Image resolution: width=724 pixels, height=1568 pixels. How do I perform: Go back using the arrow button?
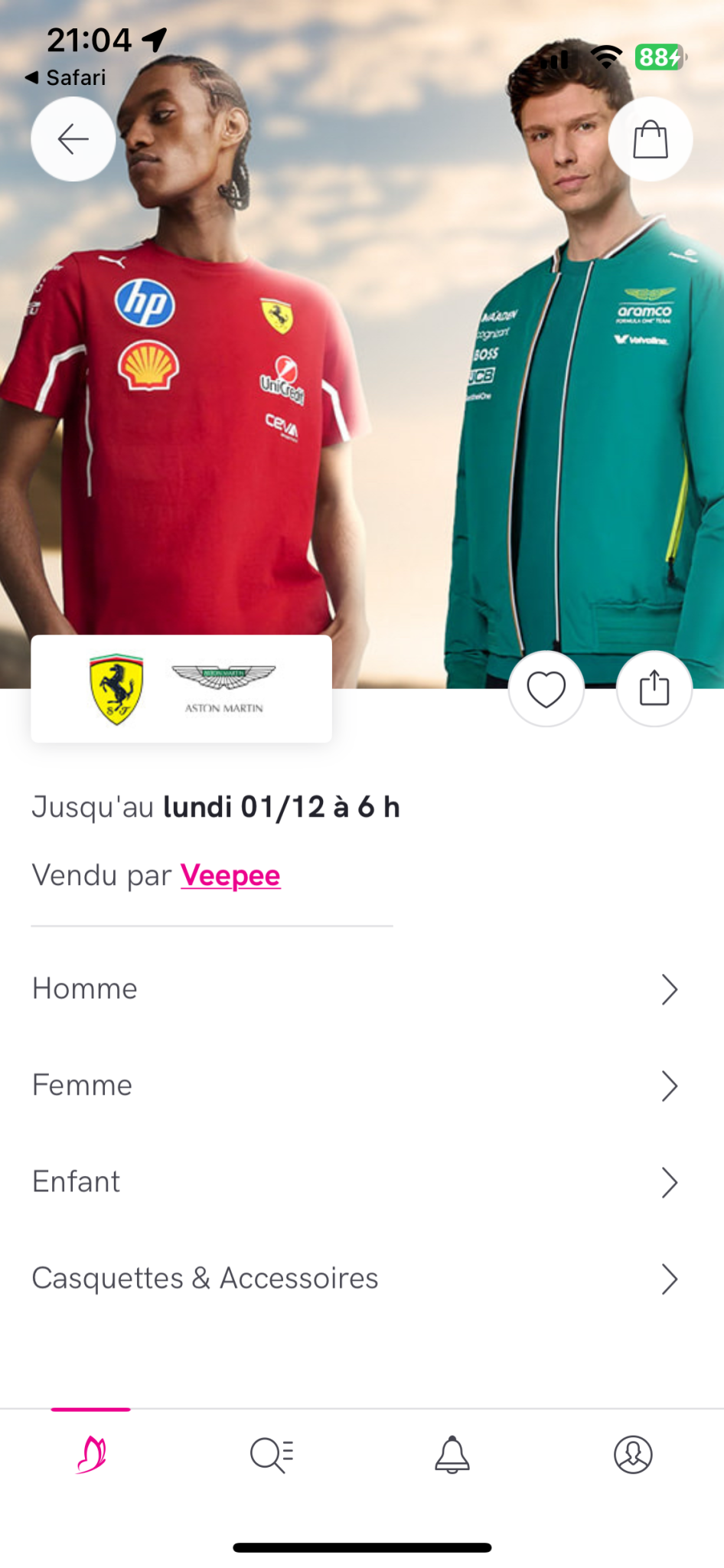[x=73, y=139]
